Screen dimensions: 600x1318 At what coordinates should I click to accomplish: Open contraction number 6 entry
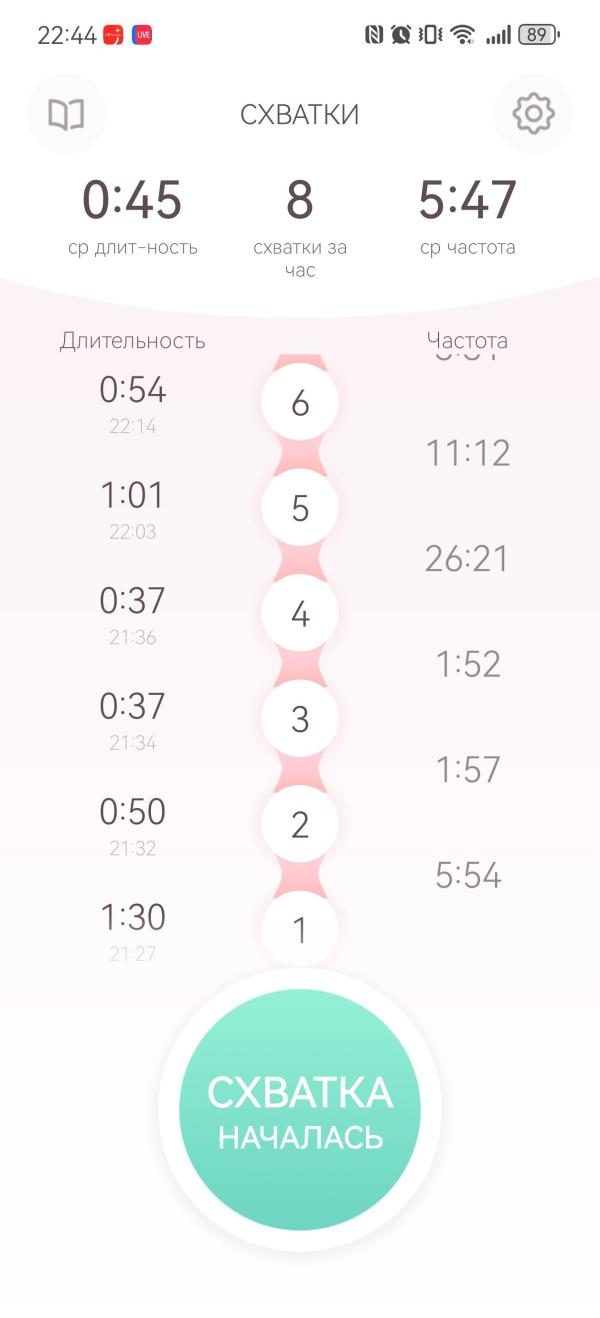click(300, 404)
